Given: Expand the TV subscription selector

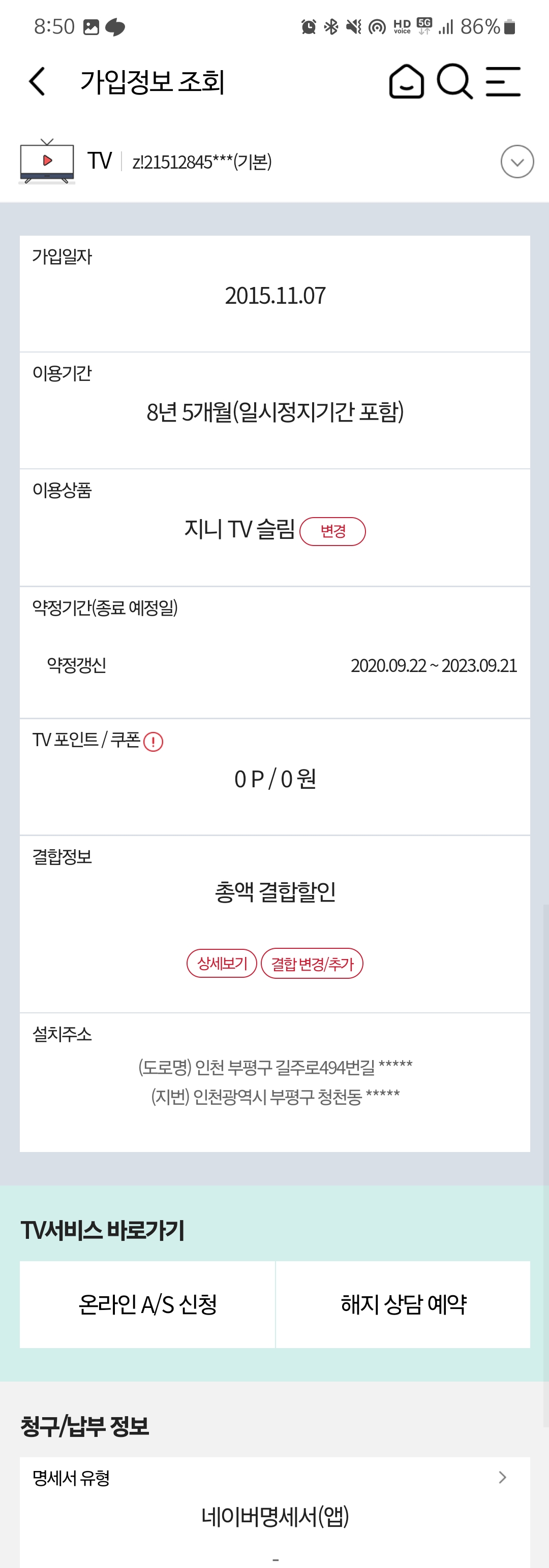Looking at the screenshot, I should pyautogui.click(x=516, y=162).
